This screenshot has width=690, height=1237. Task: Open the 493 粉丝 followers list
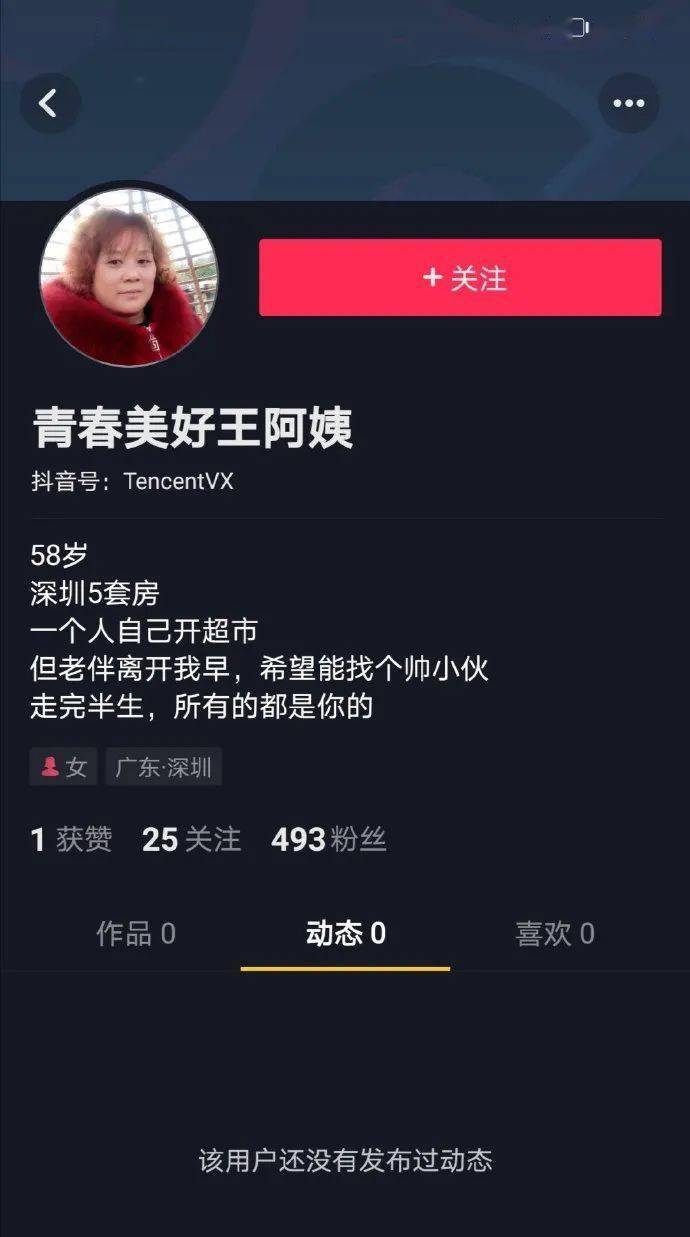[329, 839]
